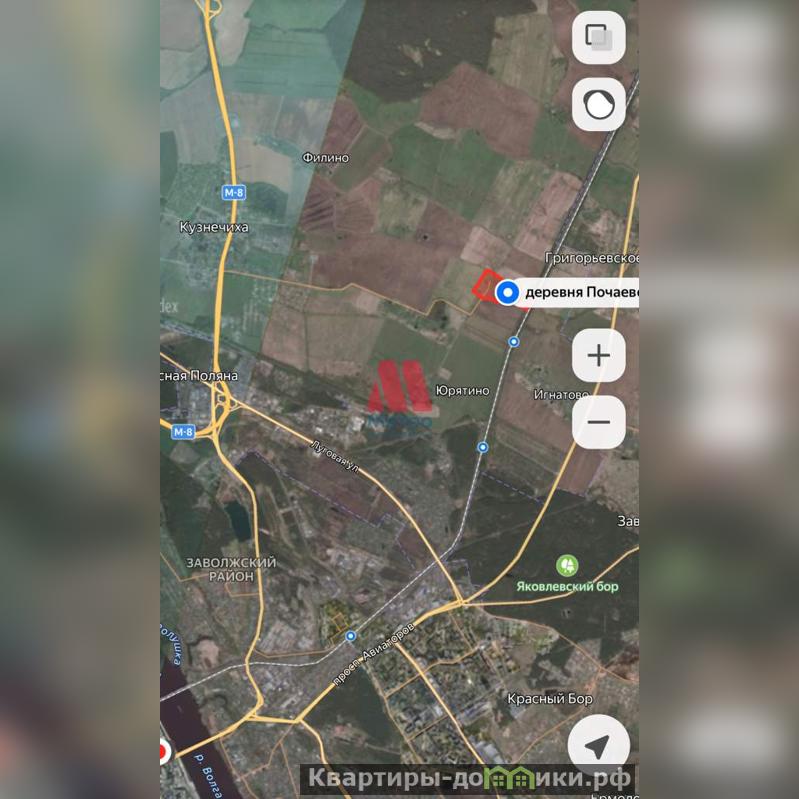Zoom in on the map
799x799 pixels.
tap(599, 355)
